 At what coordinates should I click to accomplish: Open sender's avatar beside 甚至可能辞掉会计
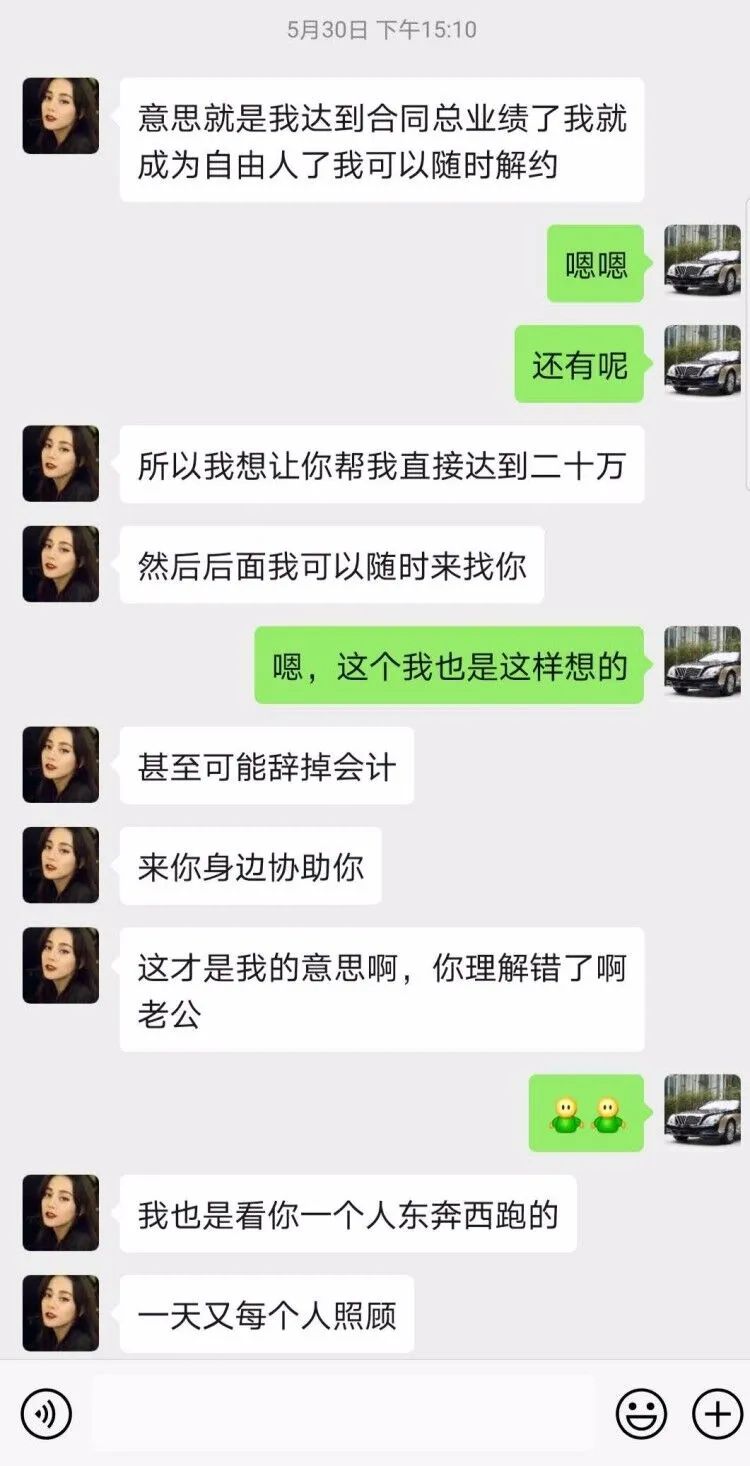(61, 765)
